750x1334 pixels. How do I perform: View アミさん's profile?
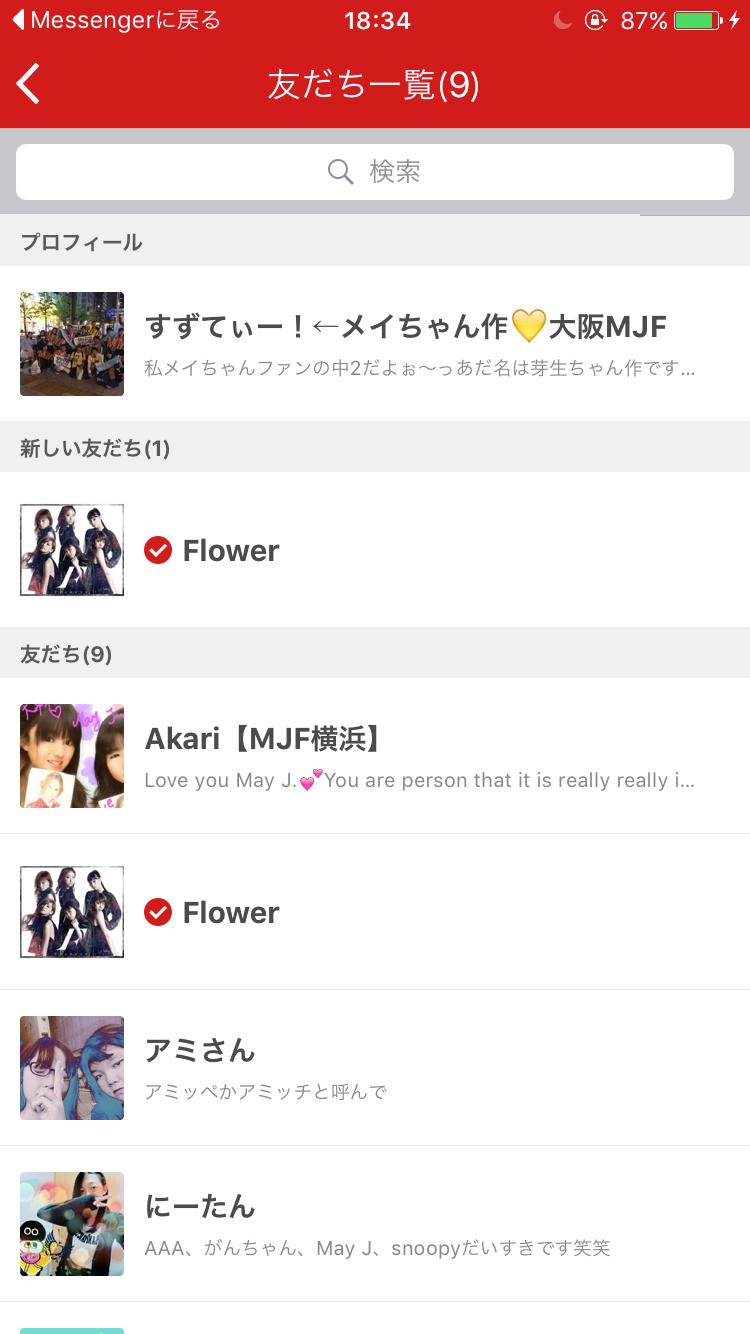(375, 1068)
